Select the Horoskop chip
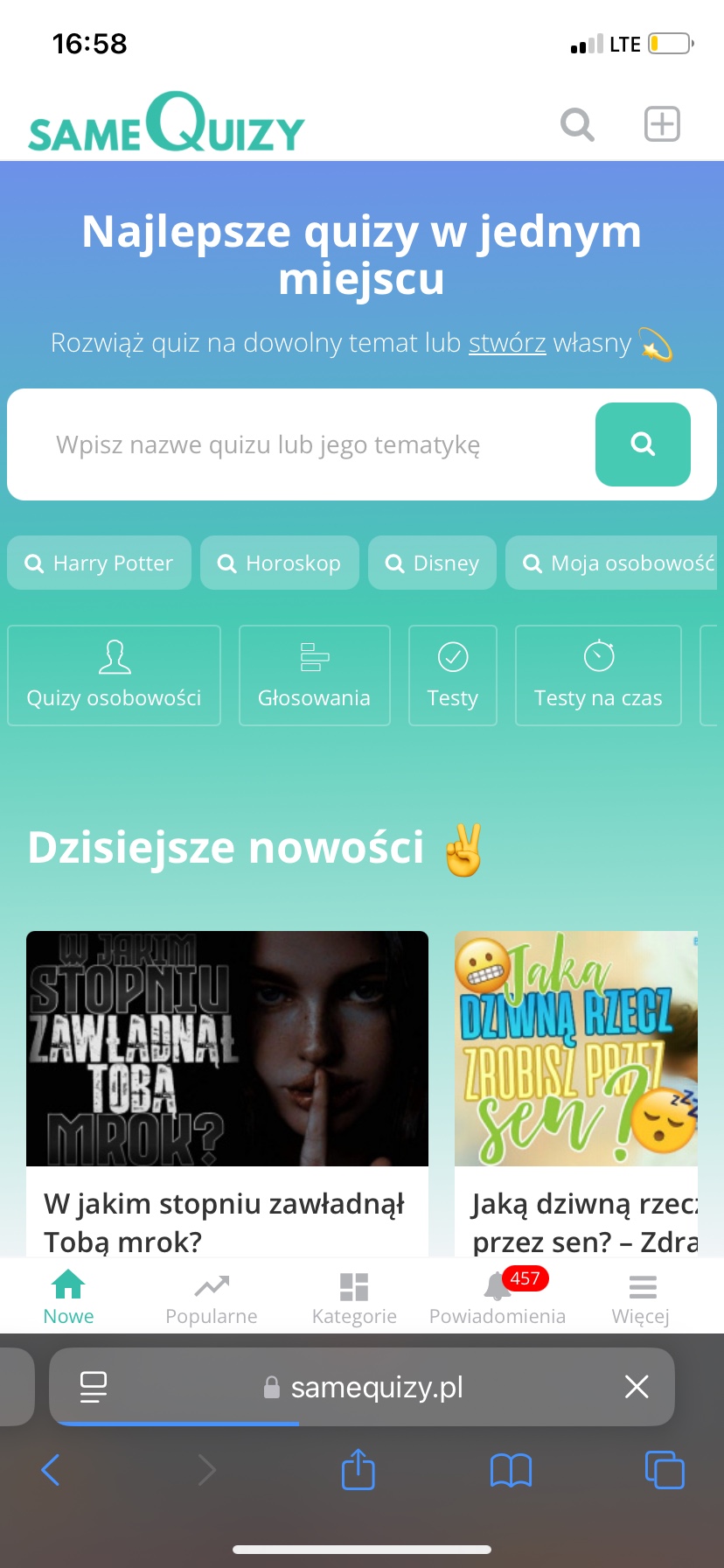 tap(280, 563)
